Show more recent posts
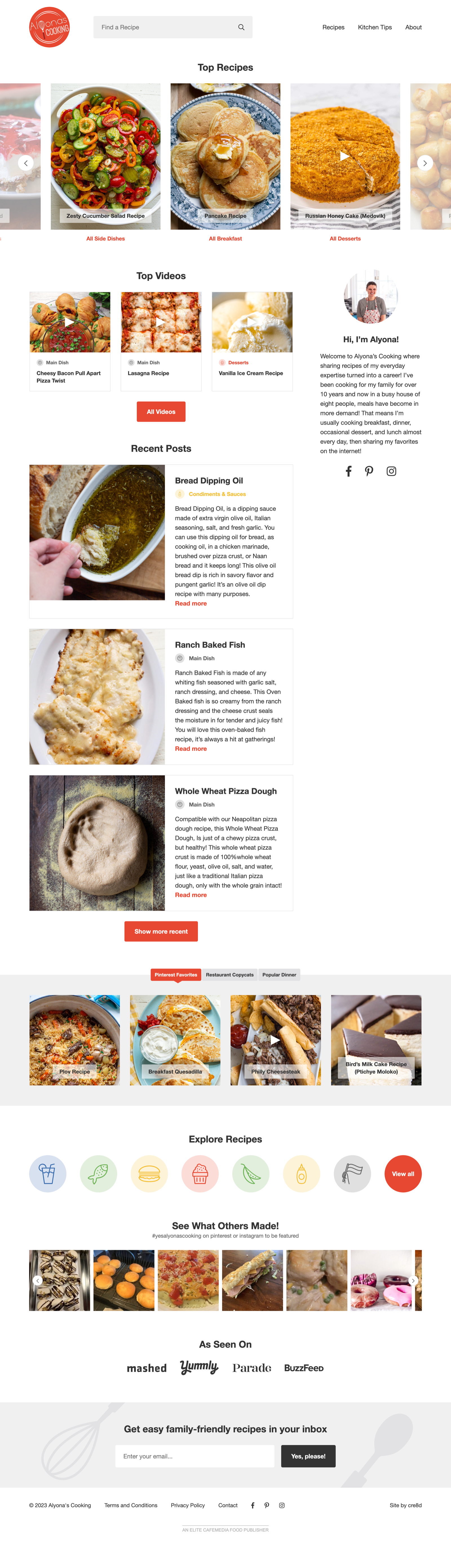The height and width of the screenshot is (1568, 451). tap(161, 931)
